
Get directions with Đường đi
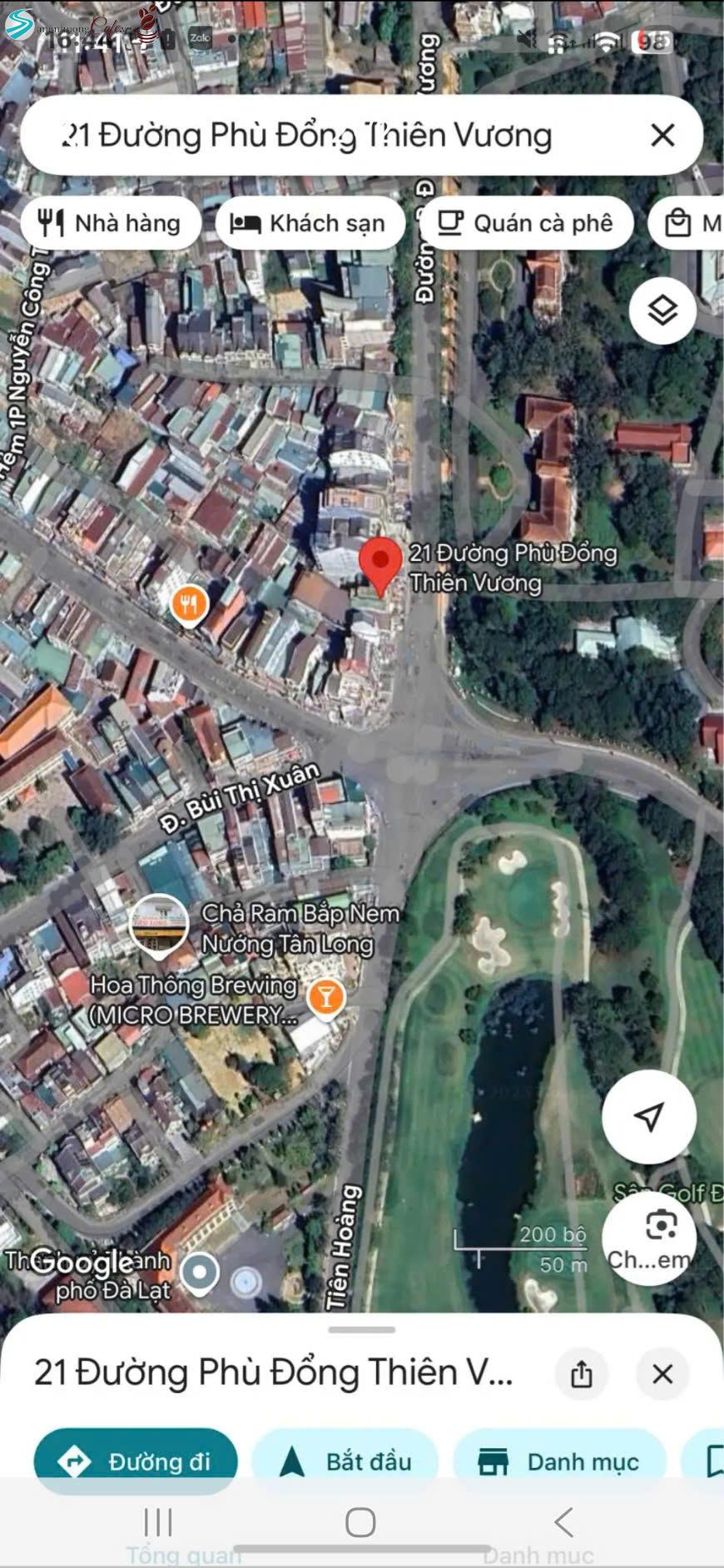pyautogui.click(x=136, y=1461)
